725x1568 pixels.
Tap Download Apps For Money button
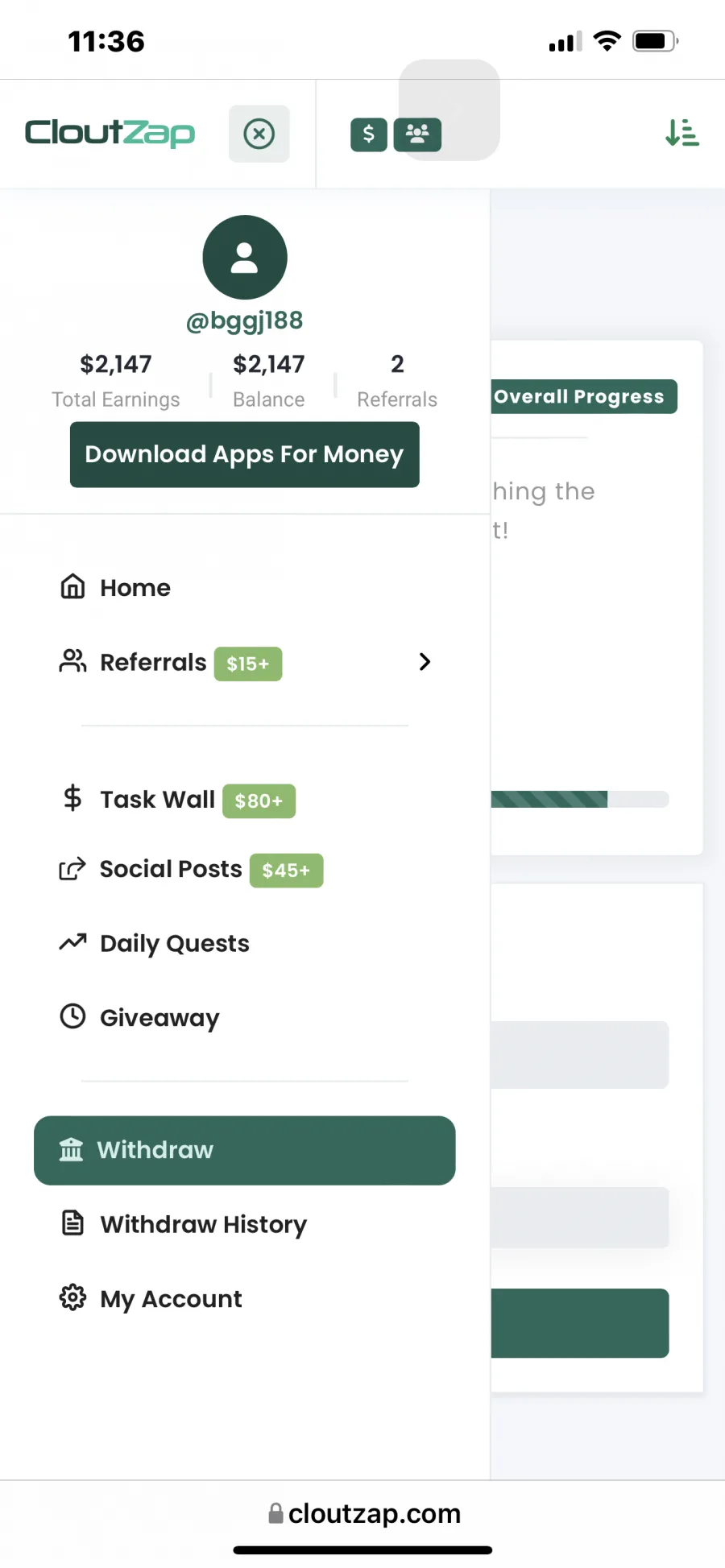coord(245,454)
